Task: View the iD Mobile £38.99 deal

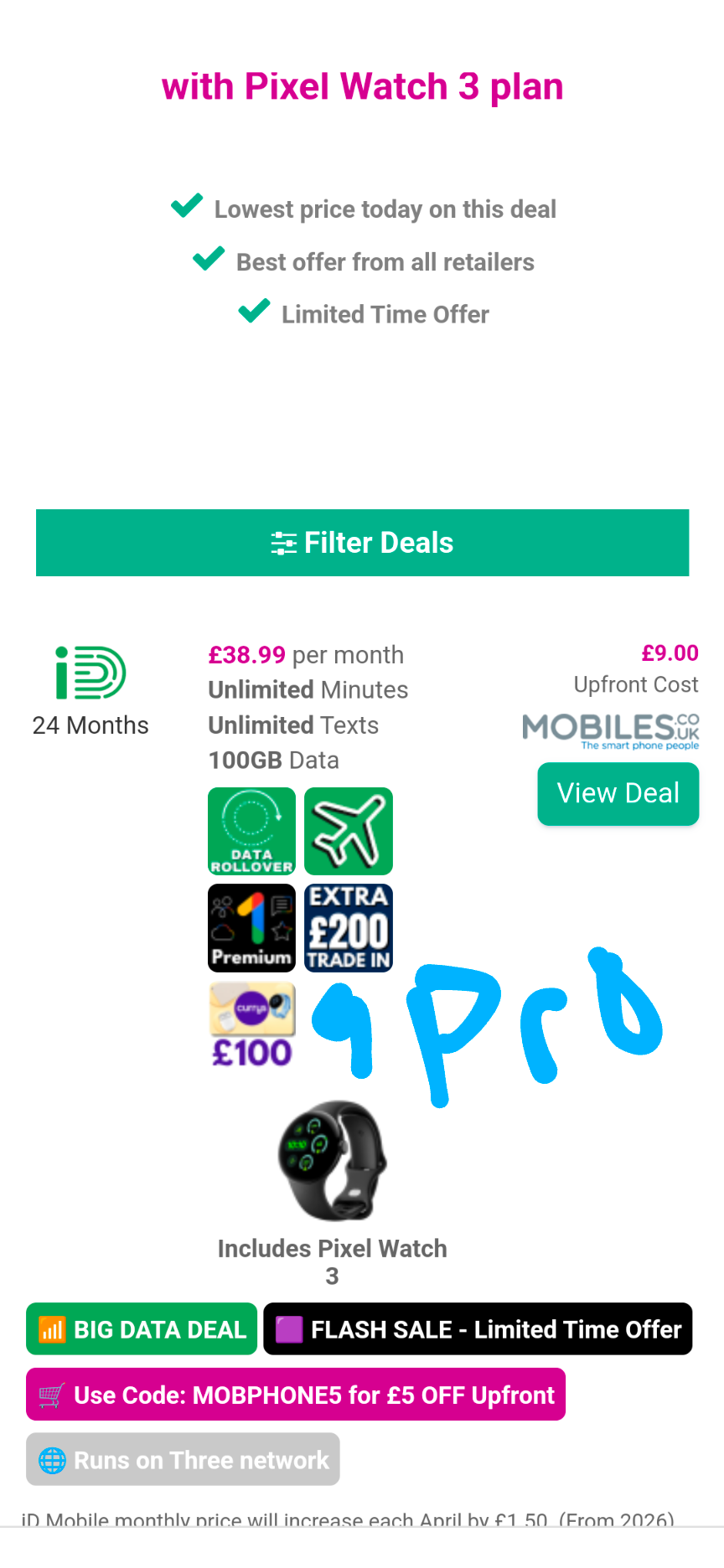Action: pos(618,793)
